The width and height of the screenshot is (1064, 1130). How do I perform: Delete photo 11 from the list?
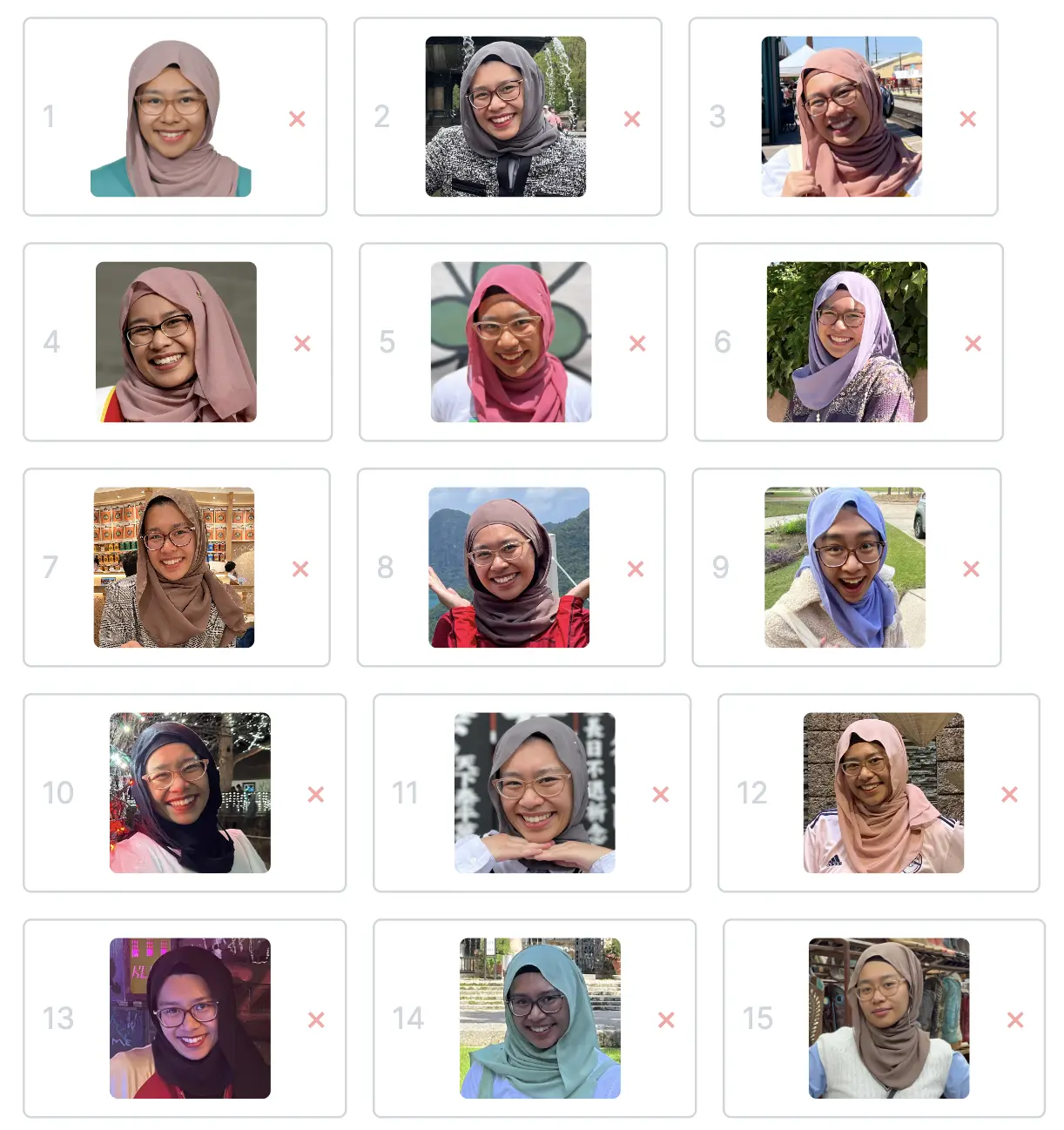click(658, 793)
